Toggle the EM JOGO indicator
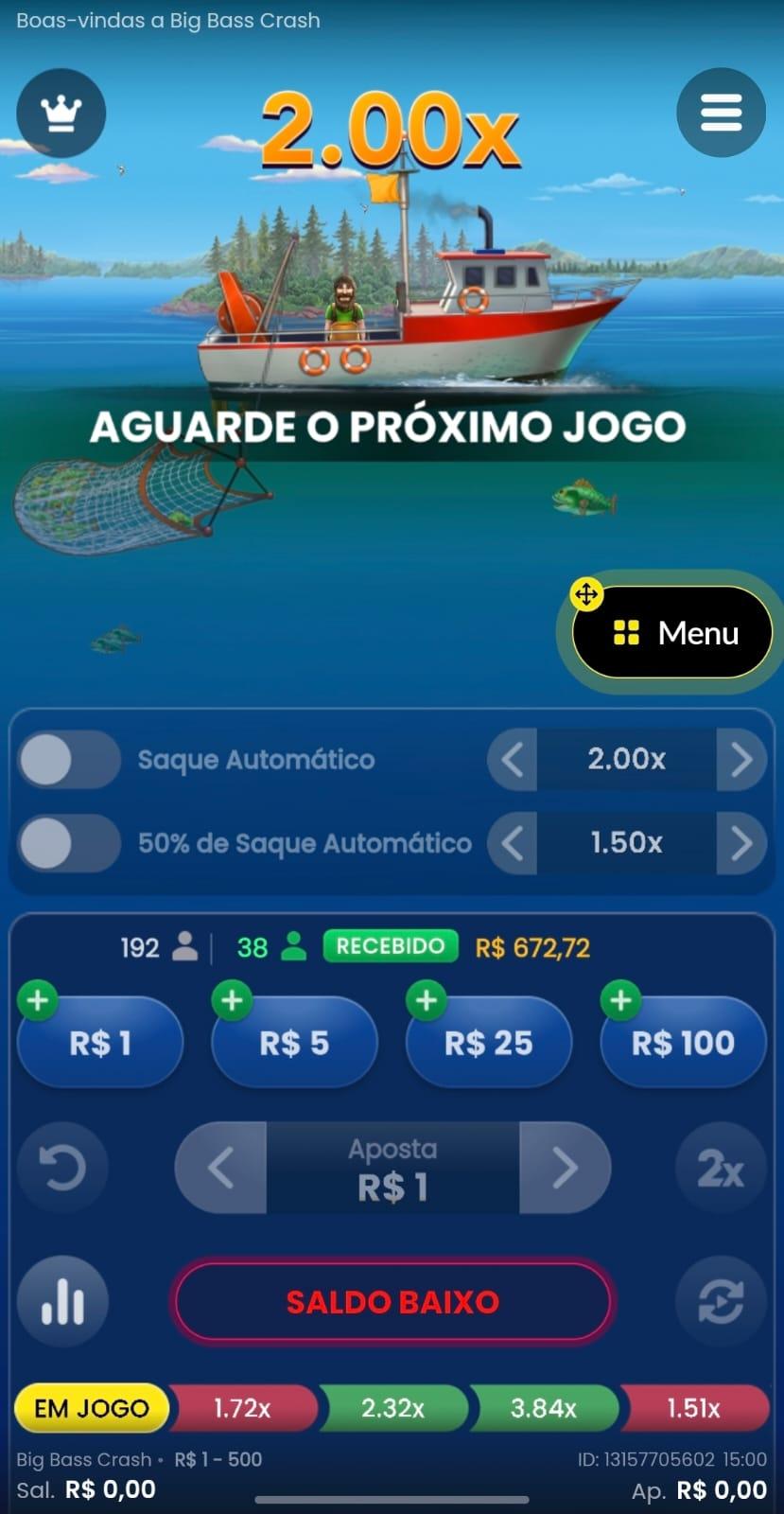 click(90, 1408)
